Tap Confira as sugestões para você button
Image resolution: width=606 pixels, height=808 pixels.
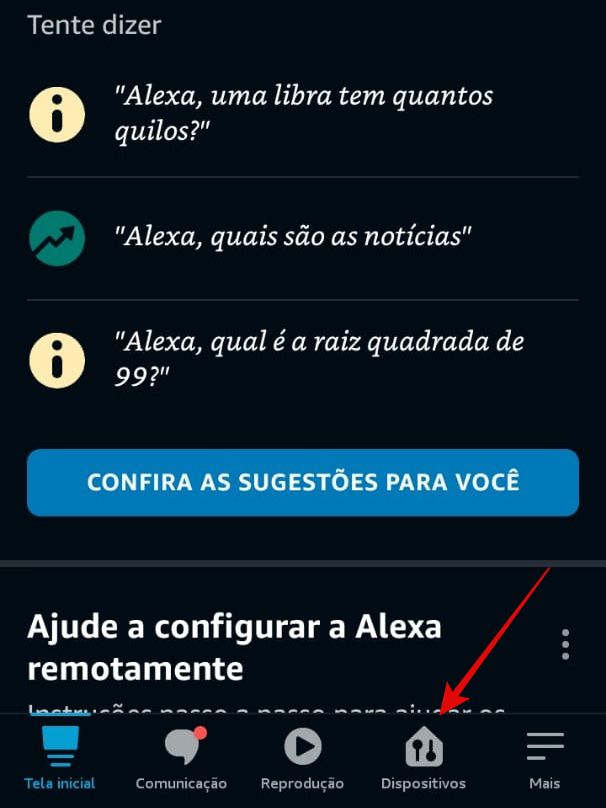tap(303, 482)
